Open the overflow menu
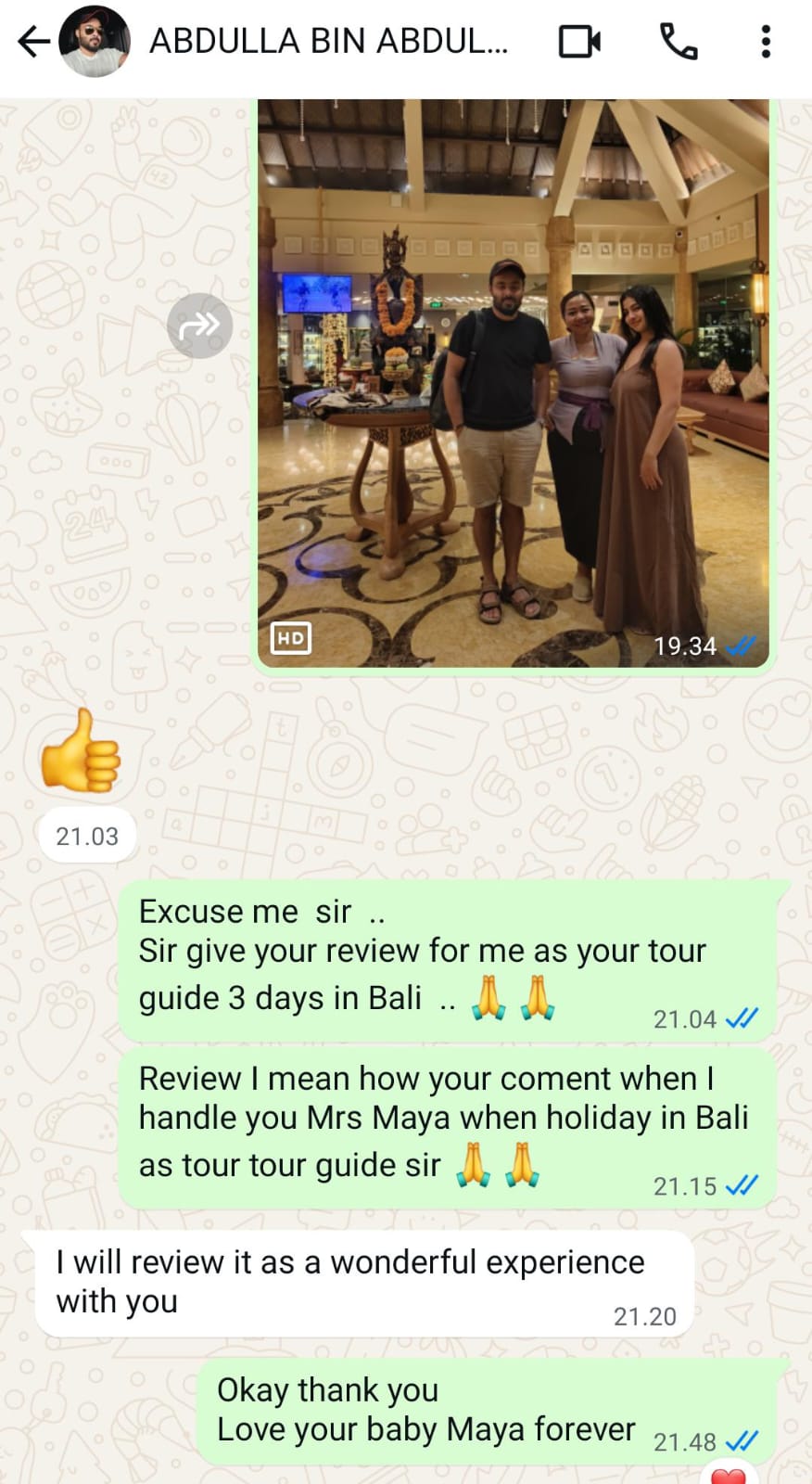 766,42
